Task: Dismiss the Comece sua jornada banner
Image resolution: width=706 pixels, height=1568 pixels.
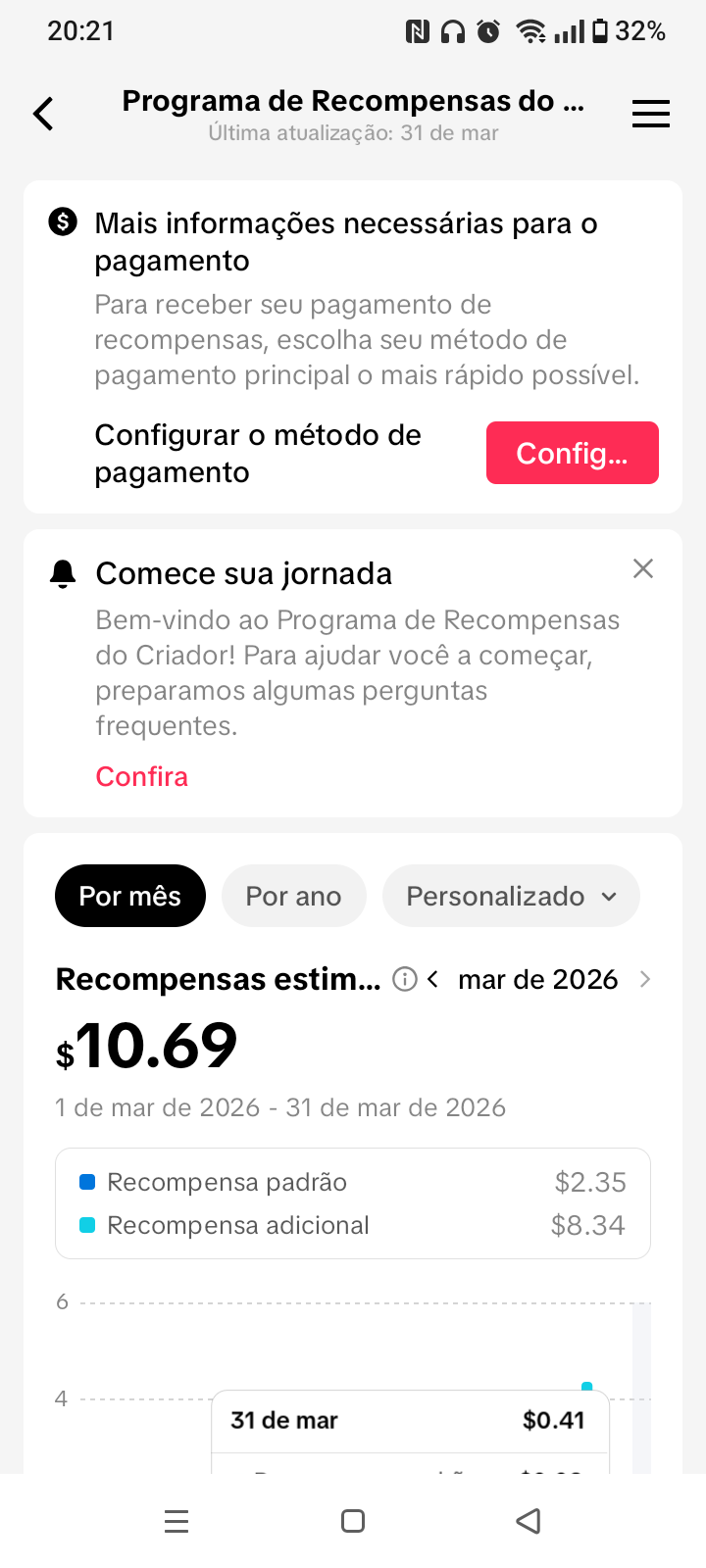Action: (x=643, y=568)
